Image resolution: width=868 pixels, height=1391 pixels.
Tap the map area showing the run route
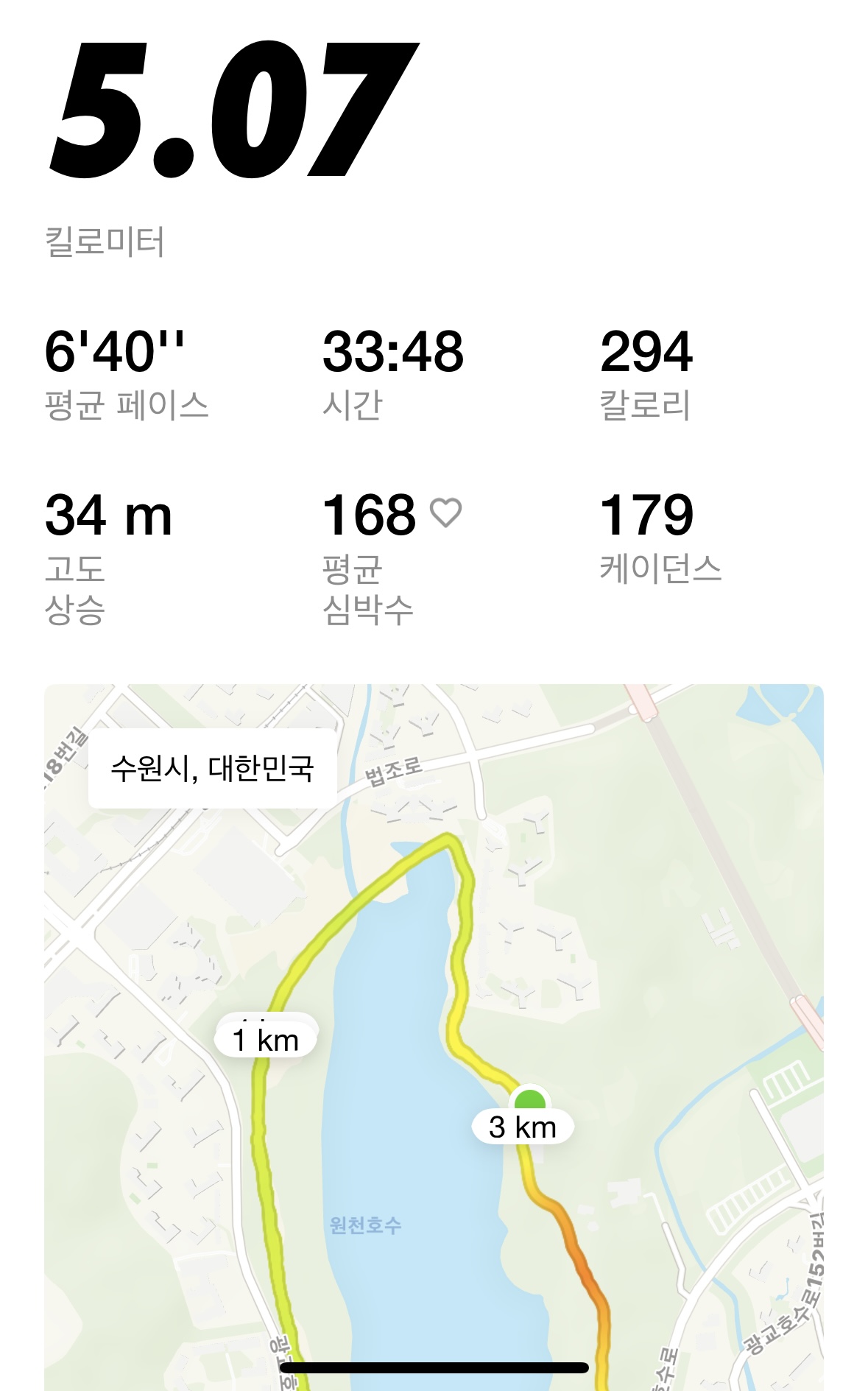click(x=434, y=1031)
